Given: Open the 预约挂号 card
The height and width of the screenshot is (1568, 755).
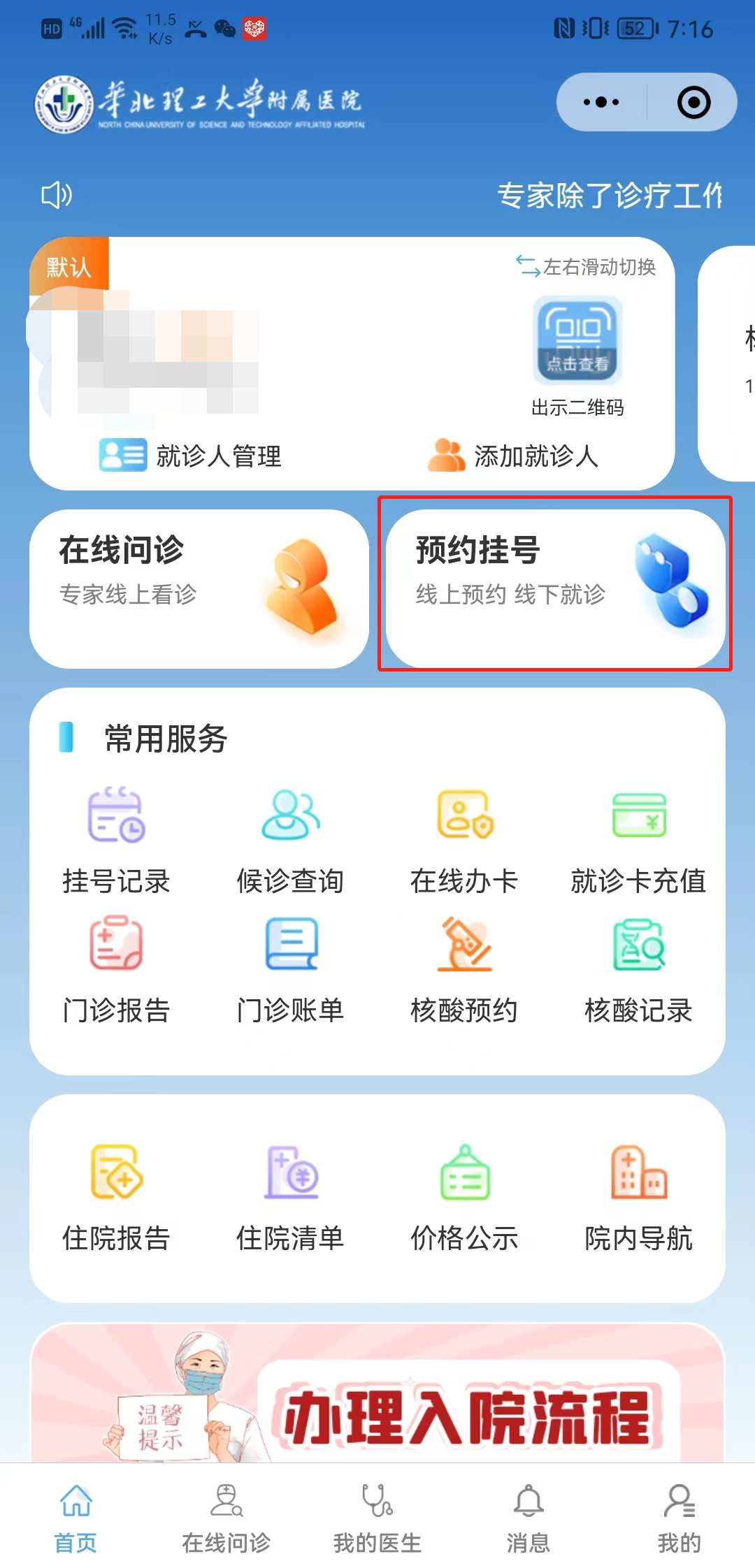Looking at the screenshot, I should point(555,588).
